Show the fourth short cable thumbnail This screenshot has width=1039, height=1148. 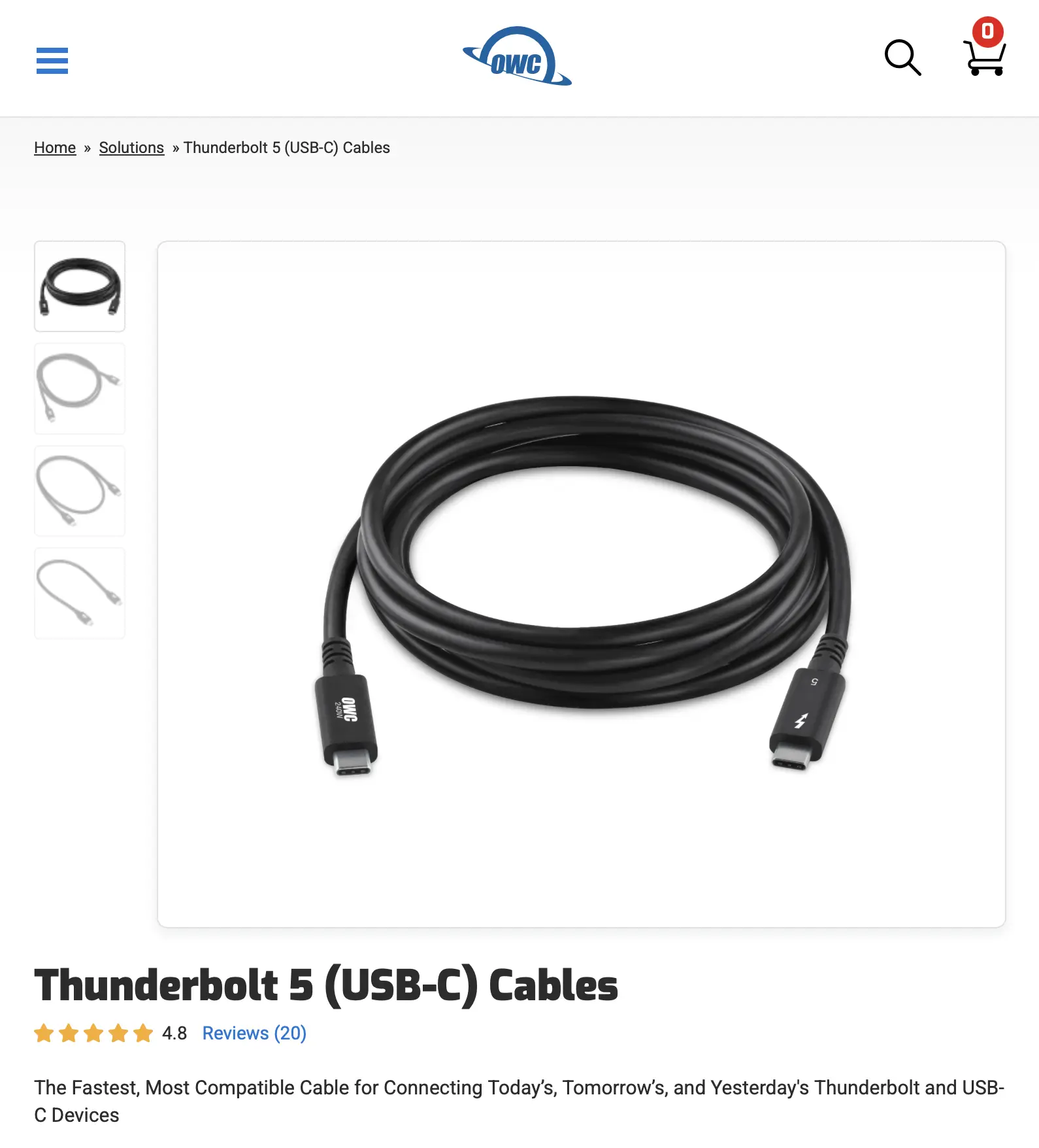pyautogui.click(x=80, y=594)
